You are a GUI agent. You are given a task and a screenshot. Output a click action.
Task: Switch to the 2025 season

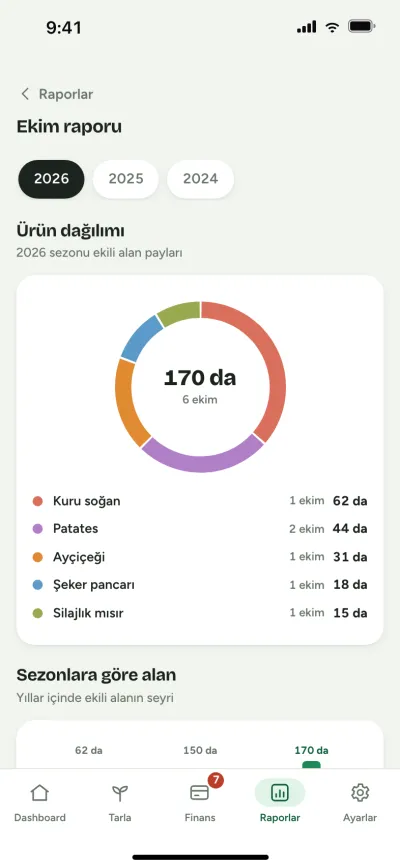pos(126,179)
